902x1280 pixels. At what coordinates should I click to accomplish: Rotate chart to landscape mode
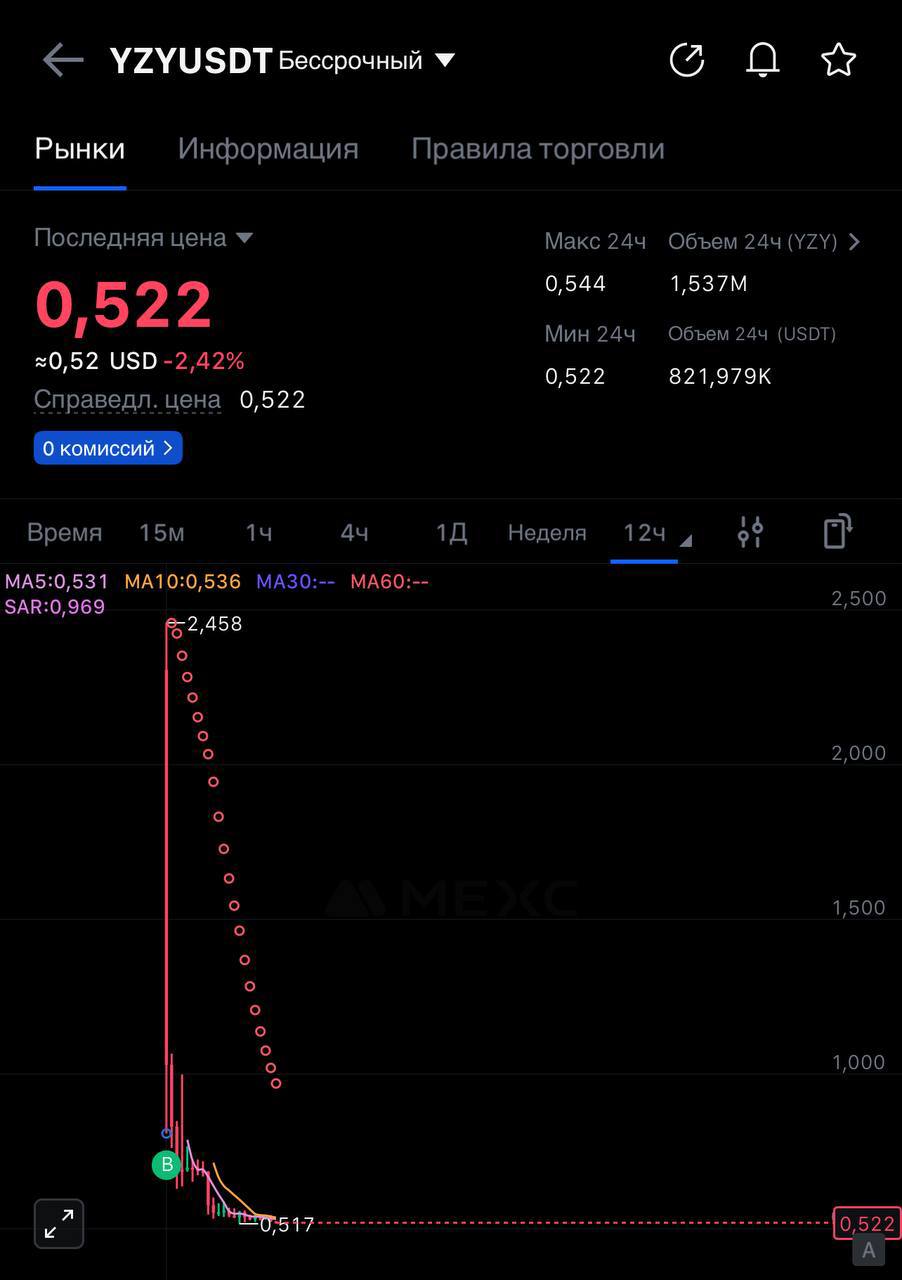coord(838,532)
